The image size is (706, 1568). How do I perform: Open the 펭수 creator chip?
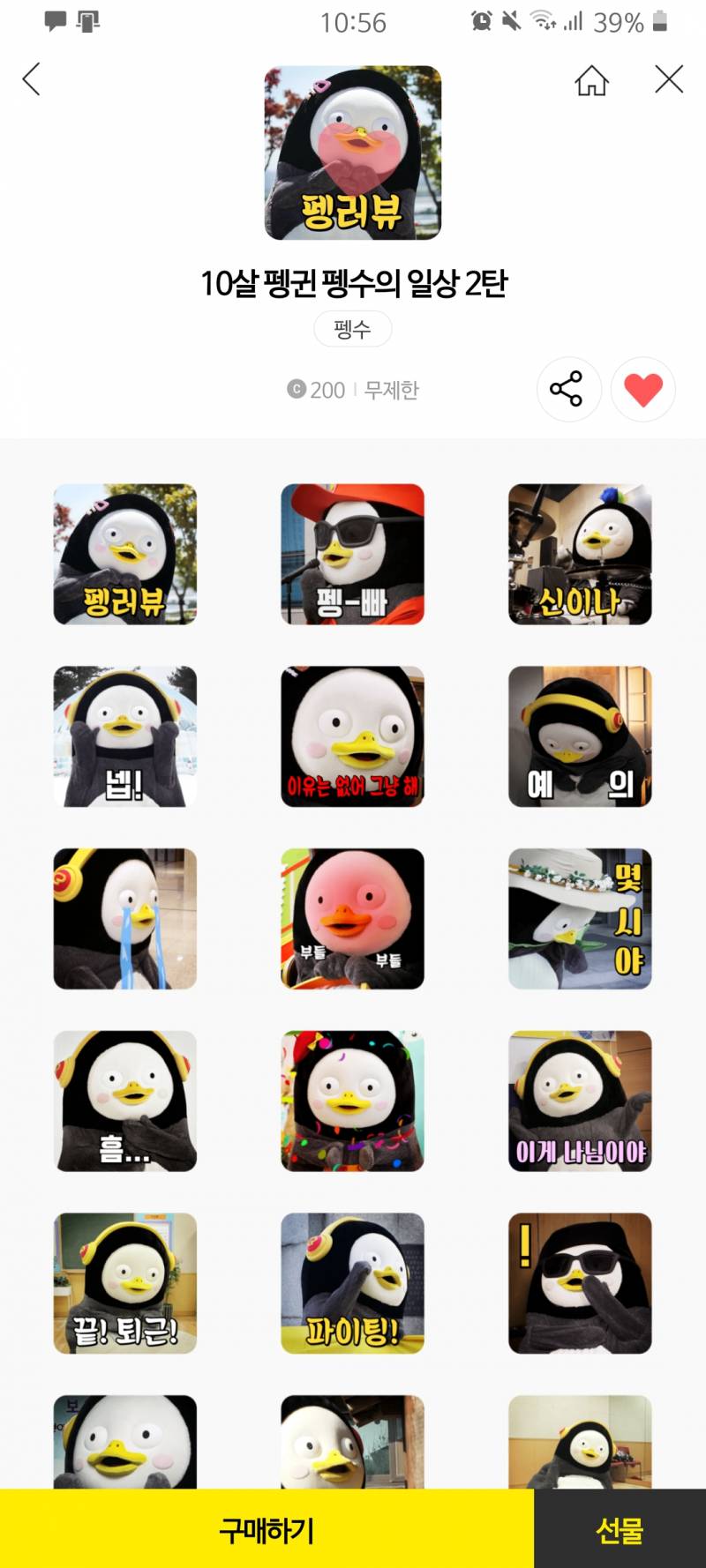click(x=352, y=329)
